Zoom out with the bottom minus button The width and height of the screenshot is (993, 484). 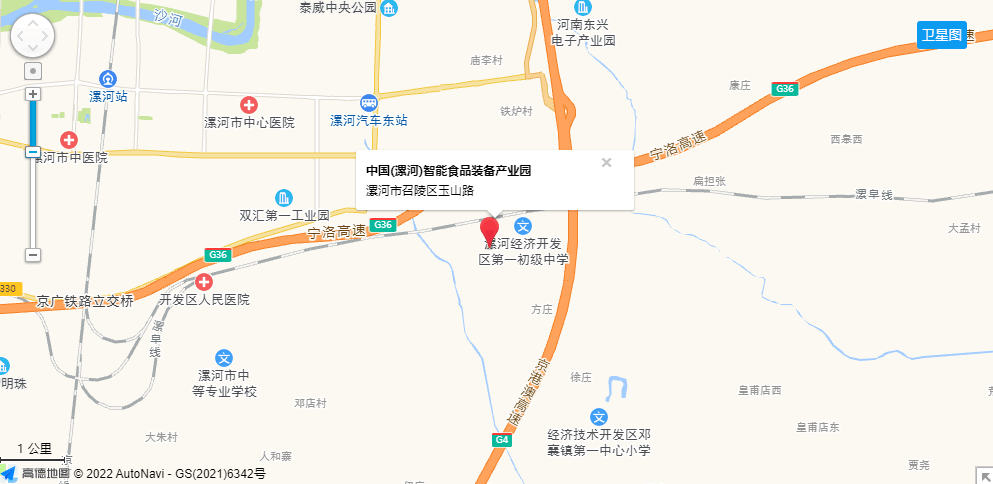pos(33,255)
